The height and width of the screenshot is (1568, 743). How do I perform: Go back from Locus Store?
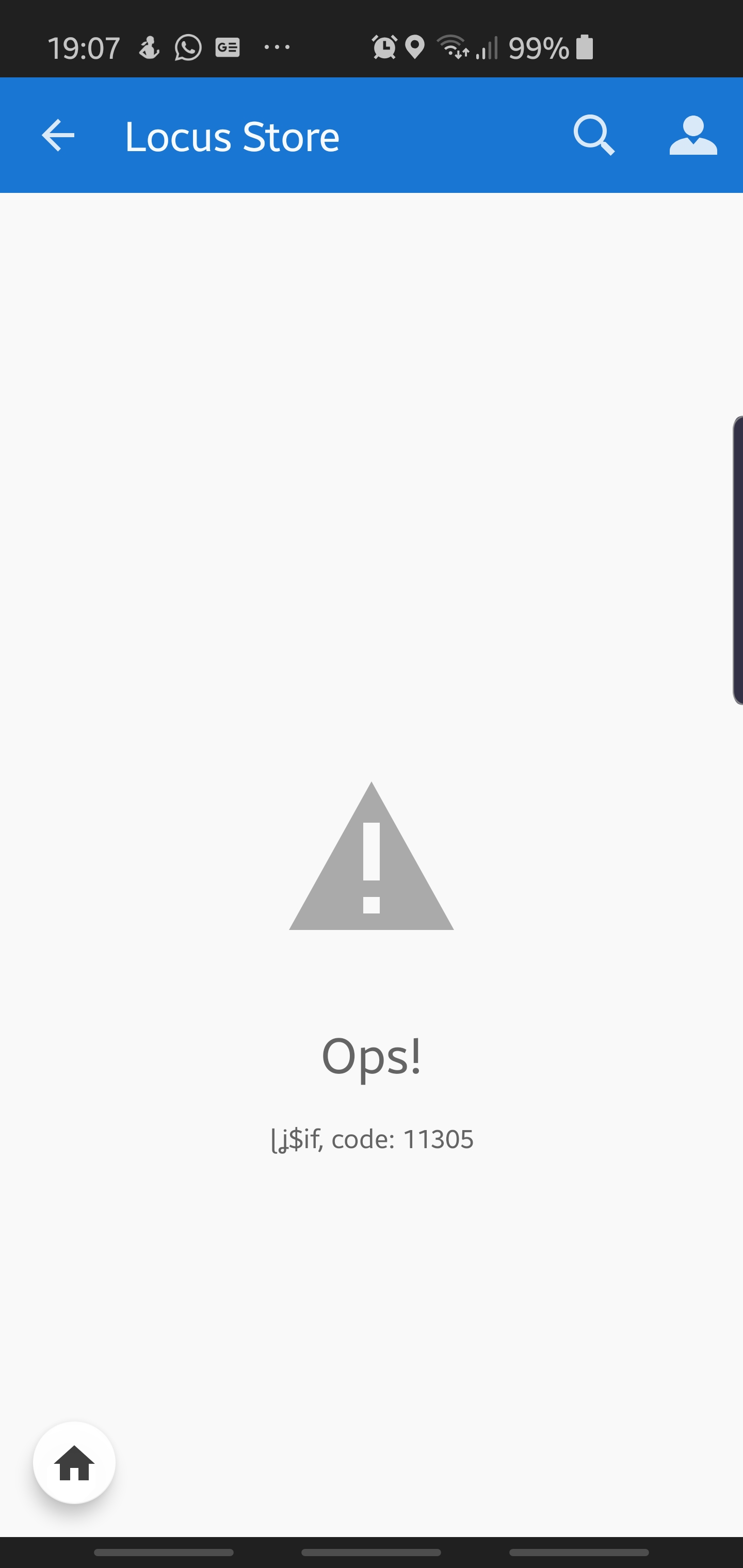(58, 135)
